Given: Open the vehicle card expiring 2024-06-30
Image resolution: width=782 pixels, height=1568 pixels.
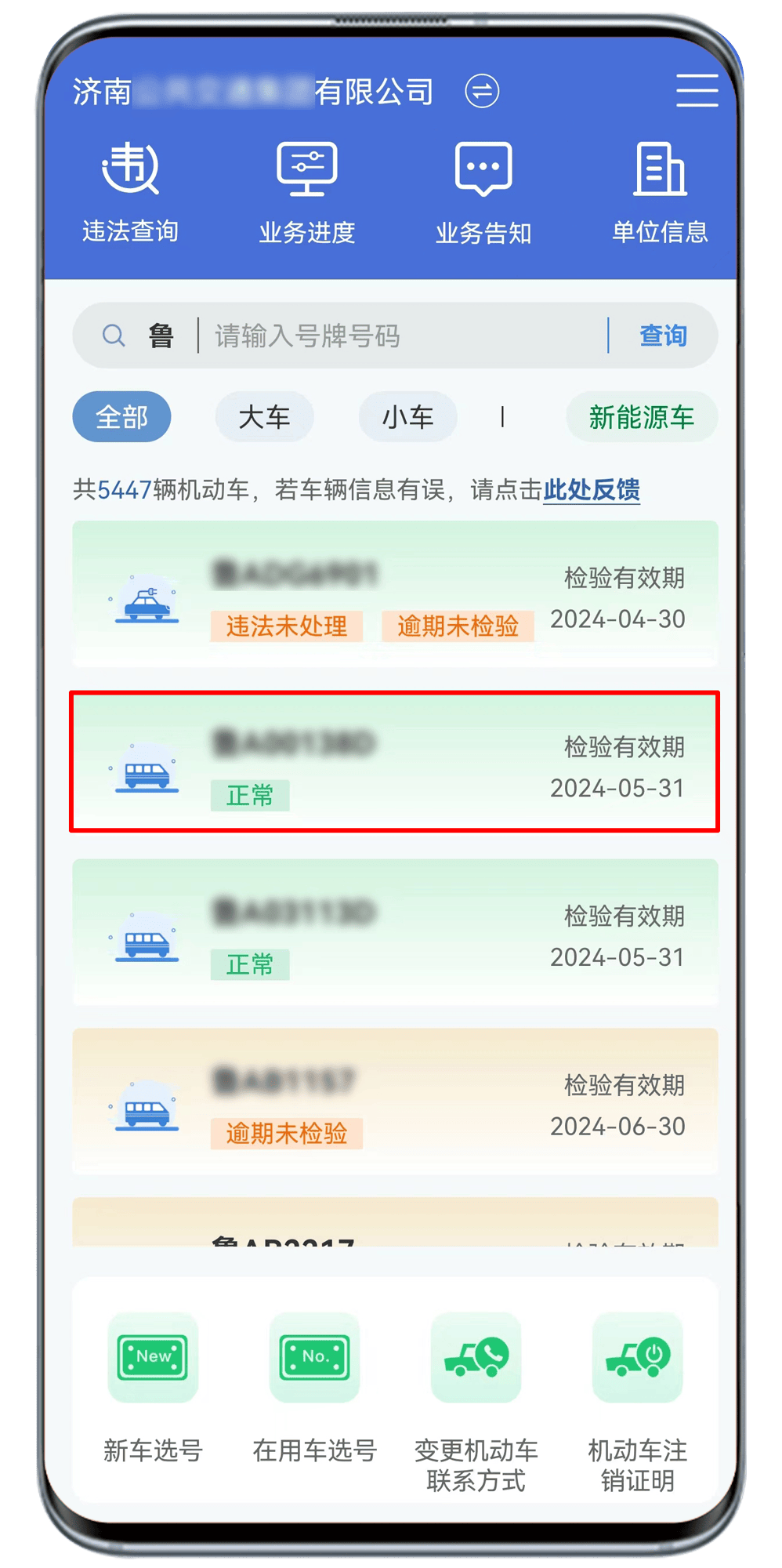Looking at the screenshot, I should pos(395,1102).
